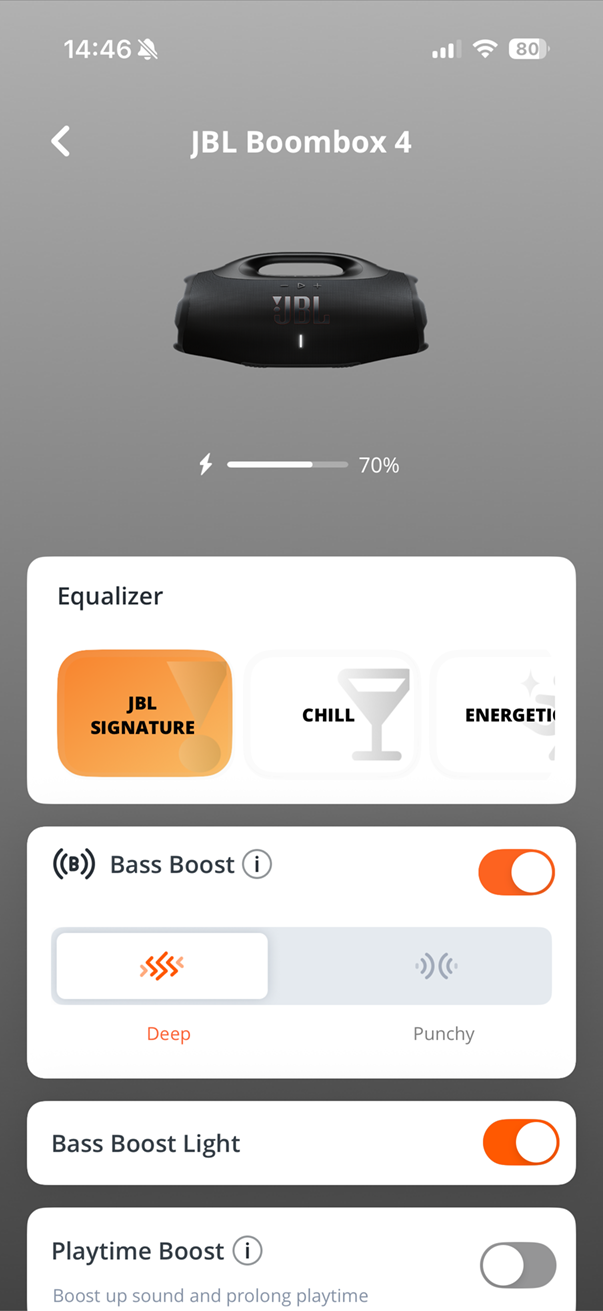The height and width of the screenshot is (1311, 603).
Task: Choose the Chill equalizer preset
Action: coord(332,714)
